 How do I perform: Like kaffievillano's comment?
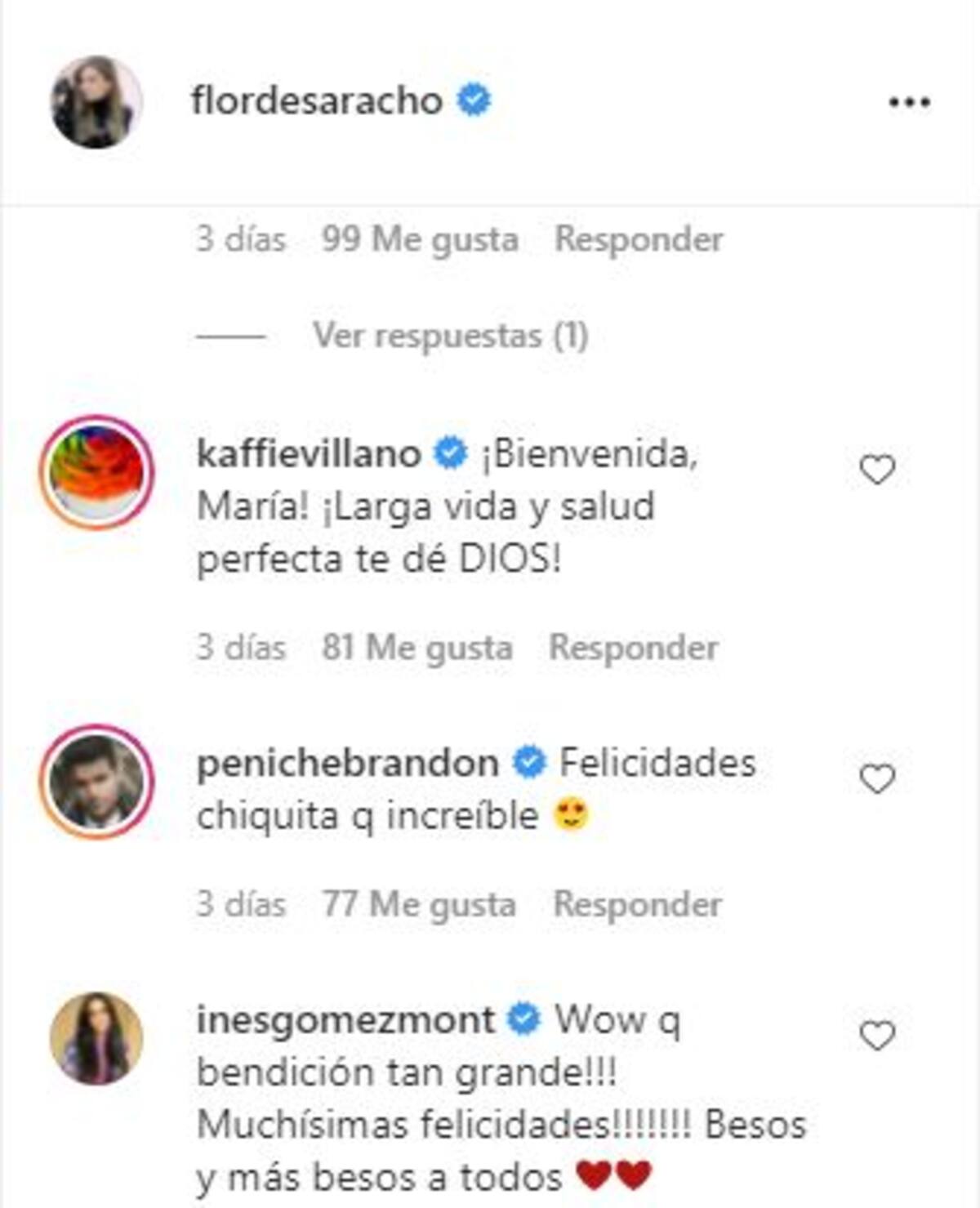[877, 470]
